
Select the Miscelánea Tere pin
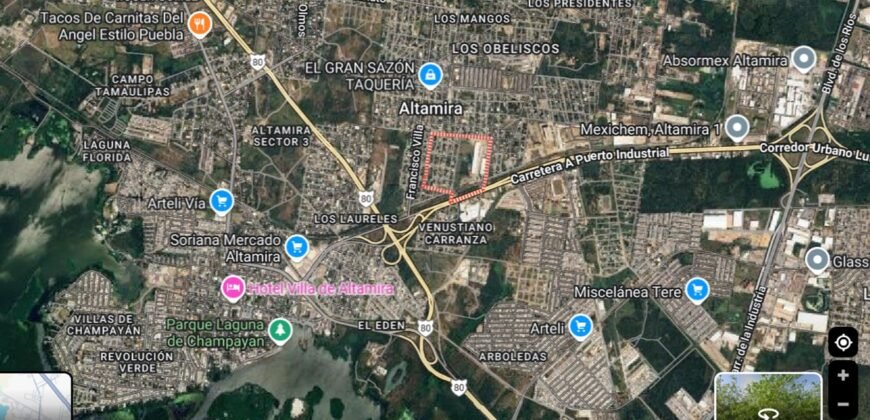click(x=697, y=290)
